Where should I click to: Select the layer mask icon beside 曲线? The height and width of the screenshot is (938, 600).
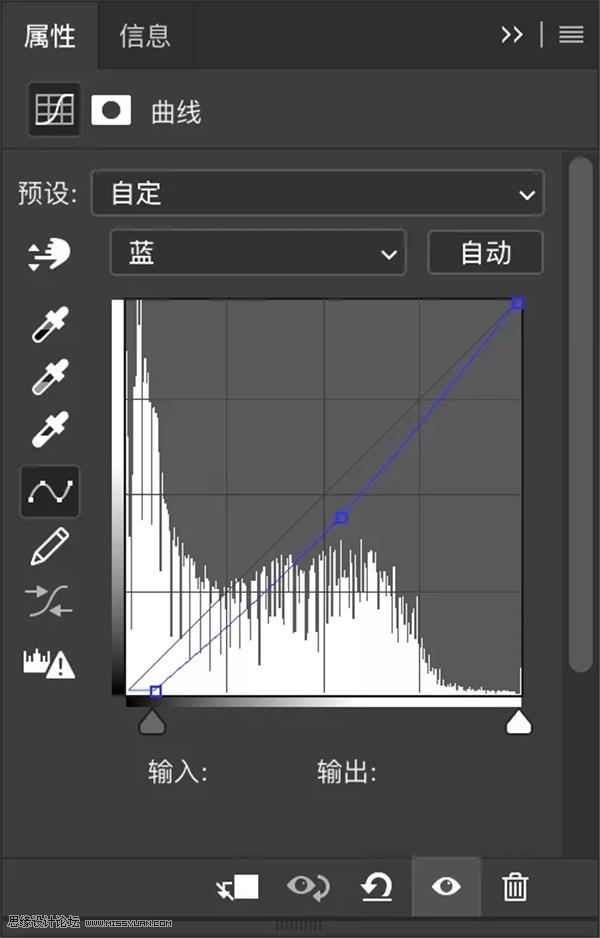(x=111, y=110)
